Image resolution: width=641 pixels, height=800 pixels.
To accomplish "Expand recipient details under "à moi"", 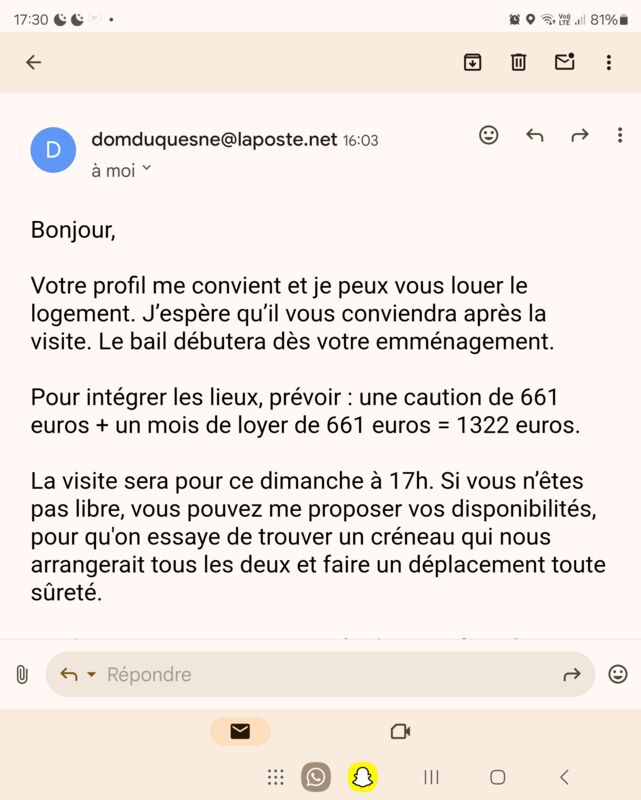I will [x=146, y=170].
